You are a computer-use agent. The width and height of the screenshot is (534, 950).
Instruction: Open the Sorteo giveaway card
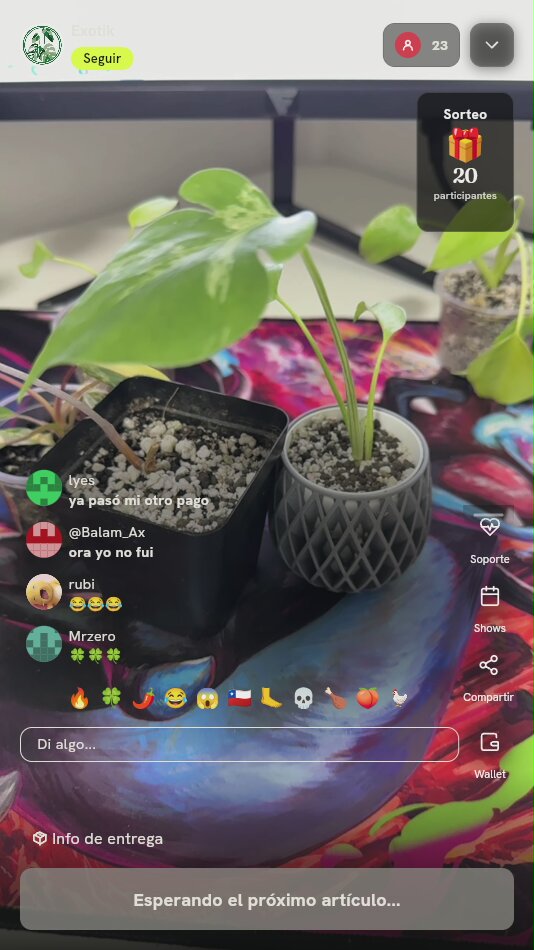pos(465,162)
